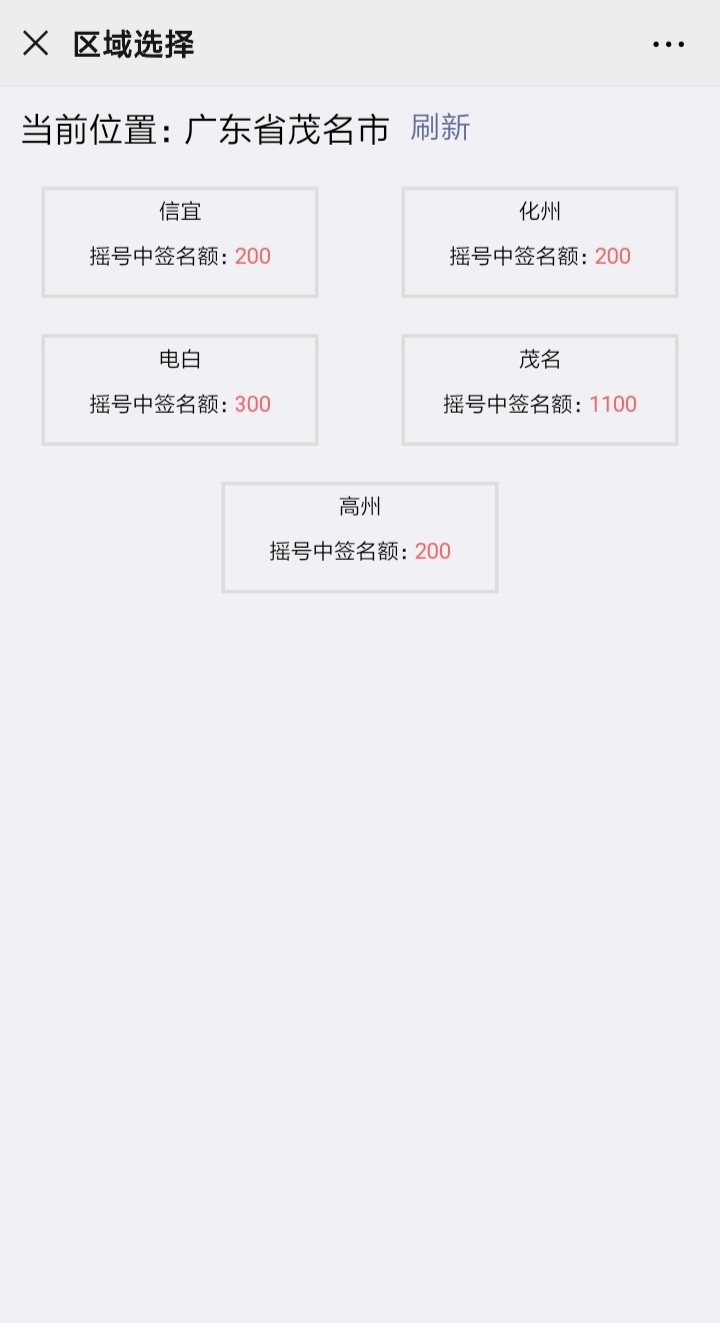Open the 茂名 region card
Viewport: 720px width, 1323px height.
point(540,390)
